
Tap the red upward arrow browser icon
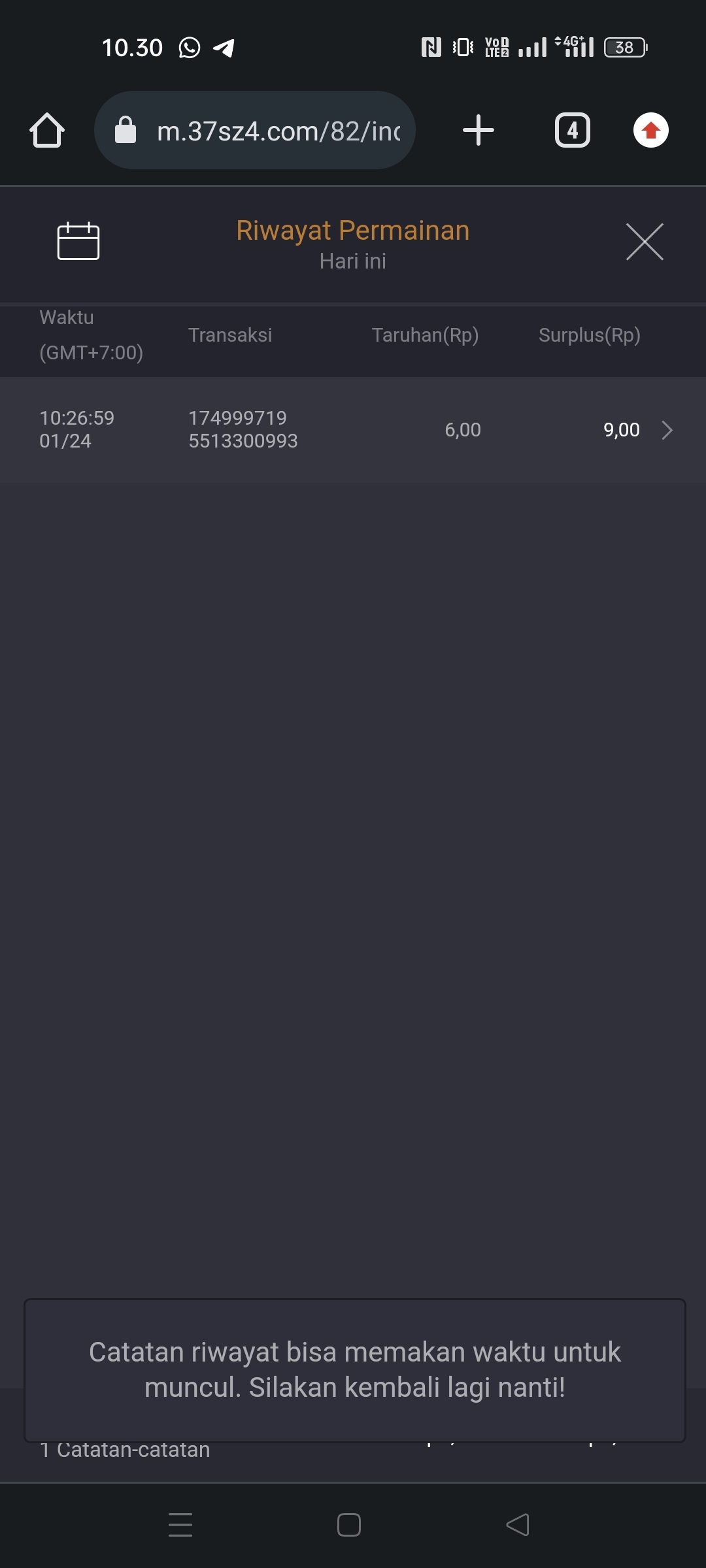pos(650,131)
